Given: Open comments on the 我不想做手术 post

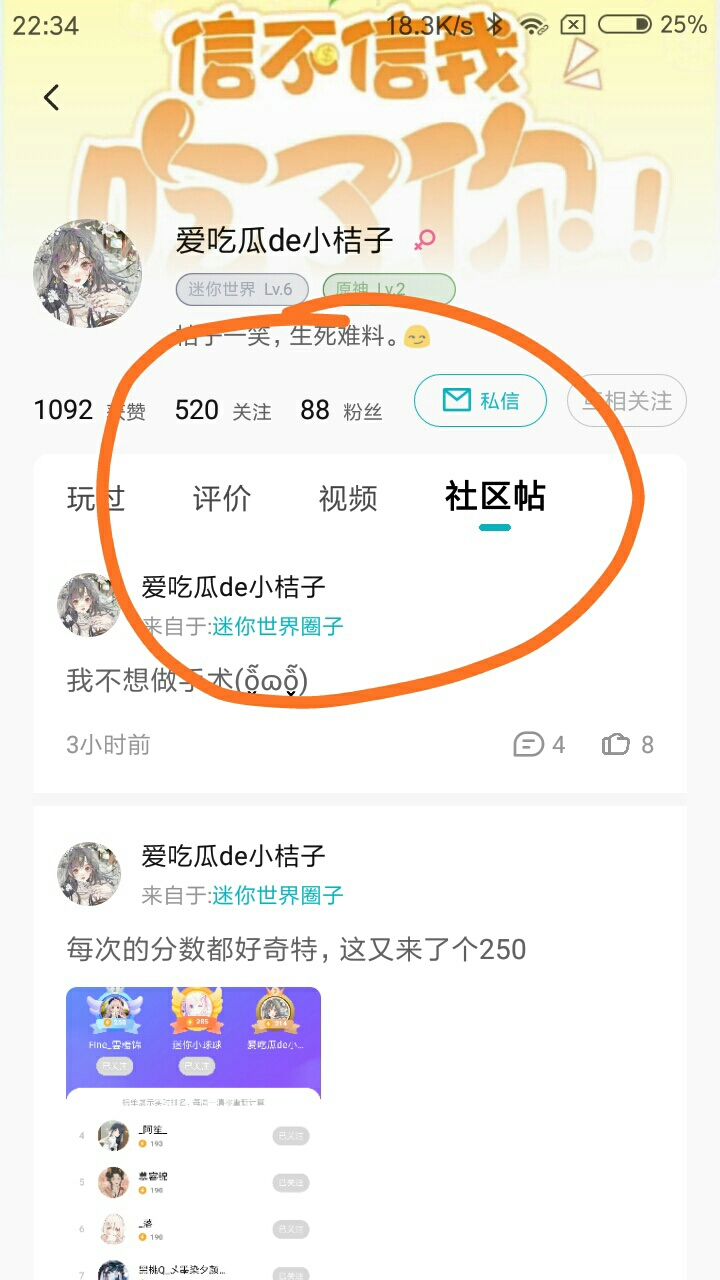Looking at the screenshot, I should [539, 745].
